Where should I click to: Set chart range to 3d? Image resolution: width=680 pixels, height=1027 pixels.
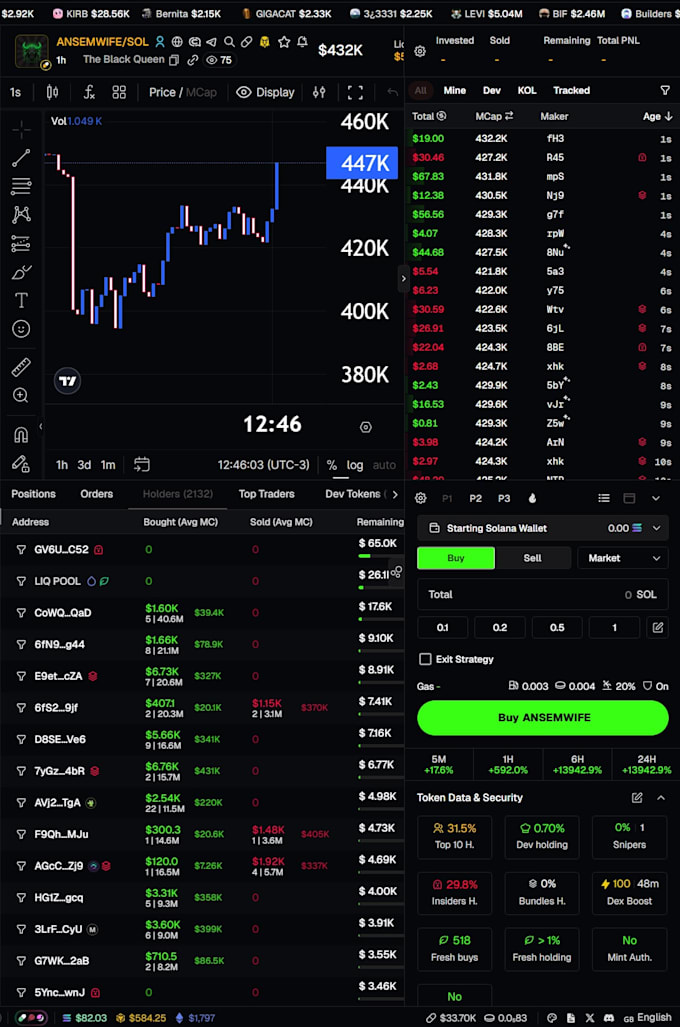84,465
